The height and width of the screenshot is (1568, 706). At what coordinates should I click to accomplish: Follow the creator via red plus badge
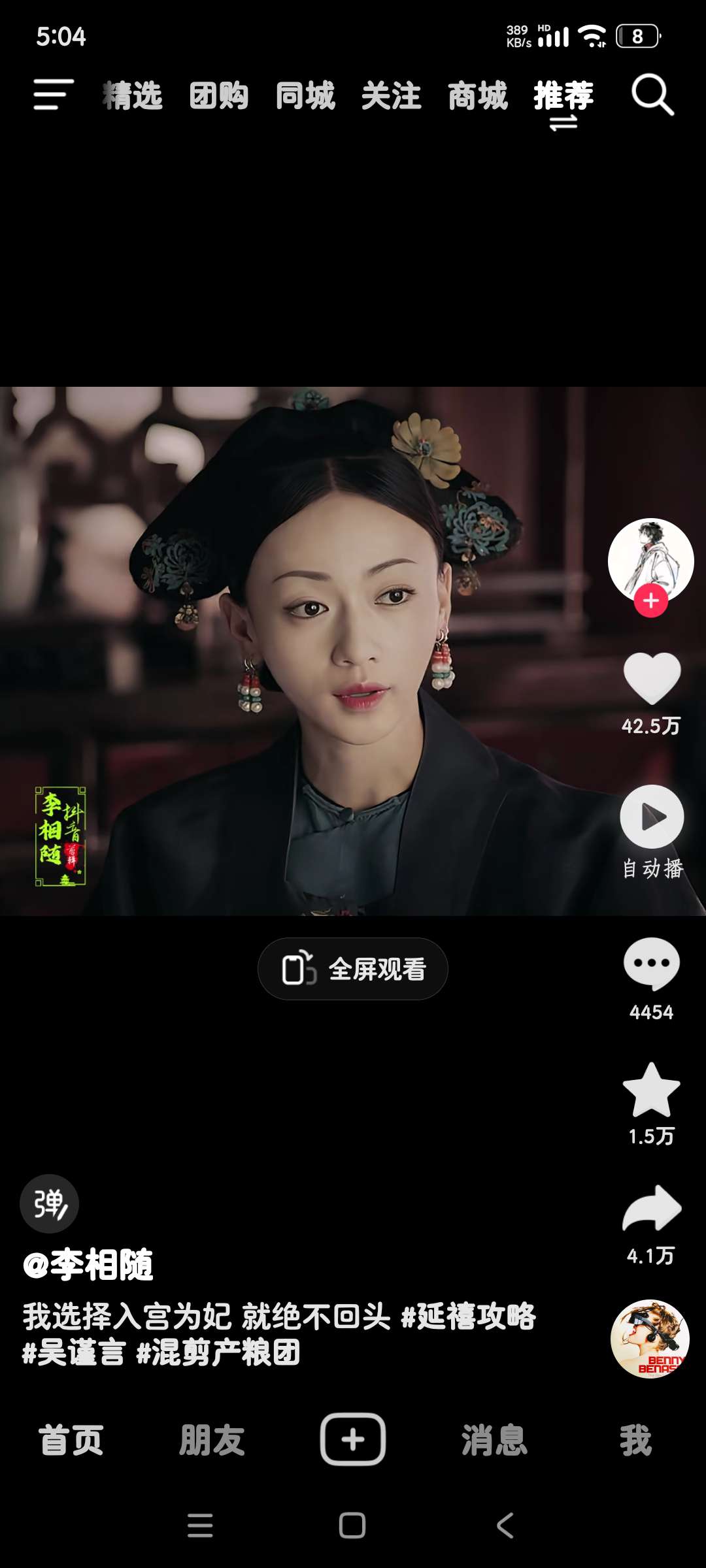651,601
